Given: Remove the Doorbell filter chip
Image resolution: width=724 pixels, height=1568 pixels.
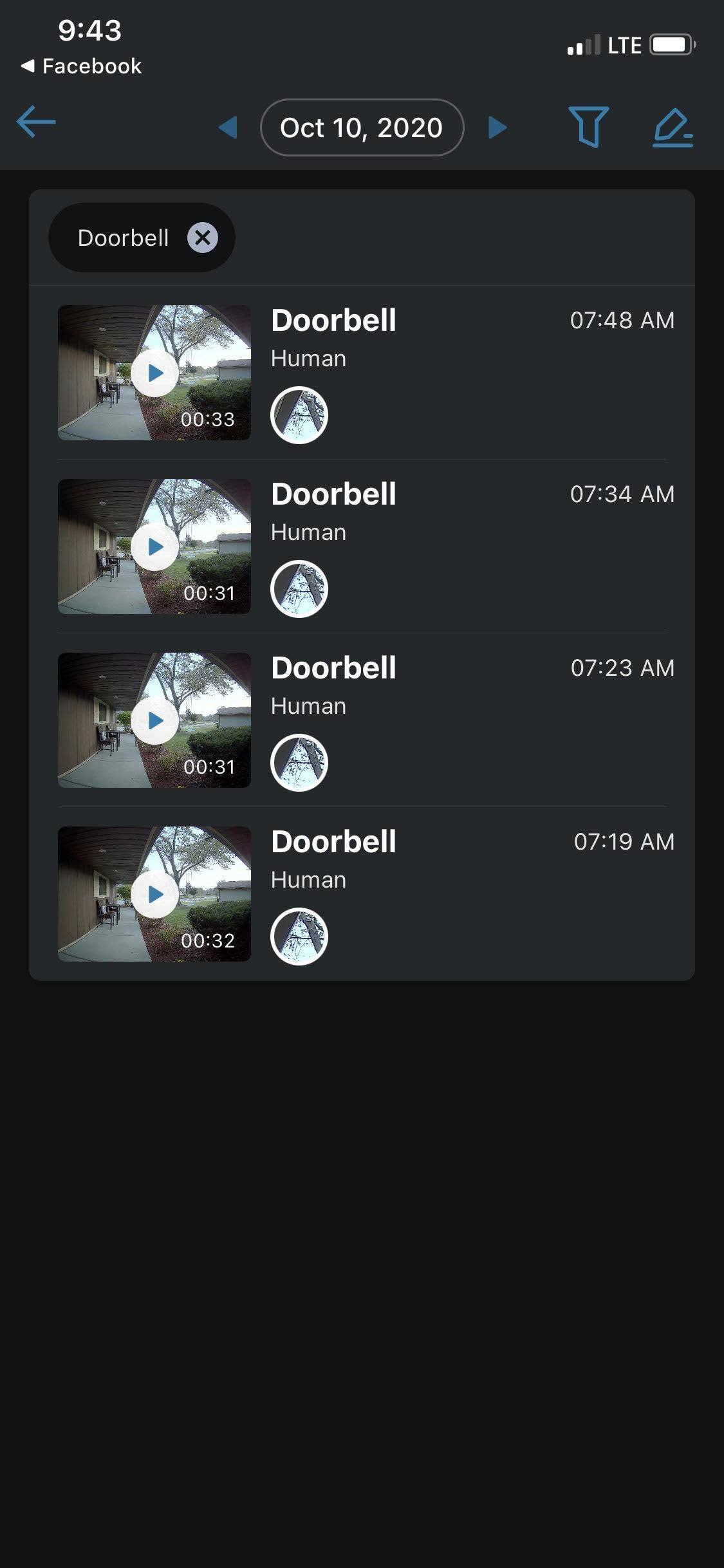Looking at the screenshot, I should (x=203, y=238).
